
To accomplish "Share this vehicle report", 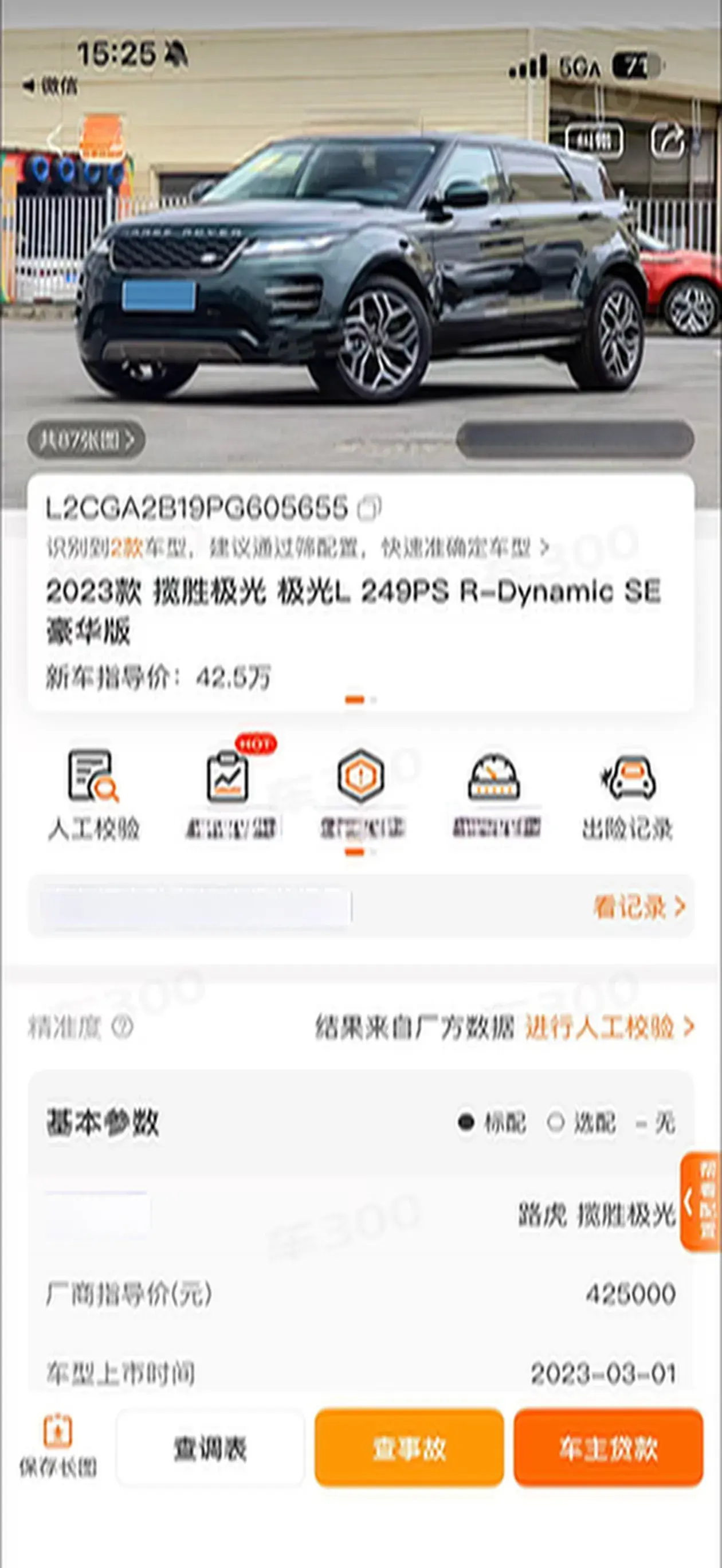I will (x=667, y=140).
